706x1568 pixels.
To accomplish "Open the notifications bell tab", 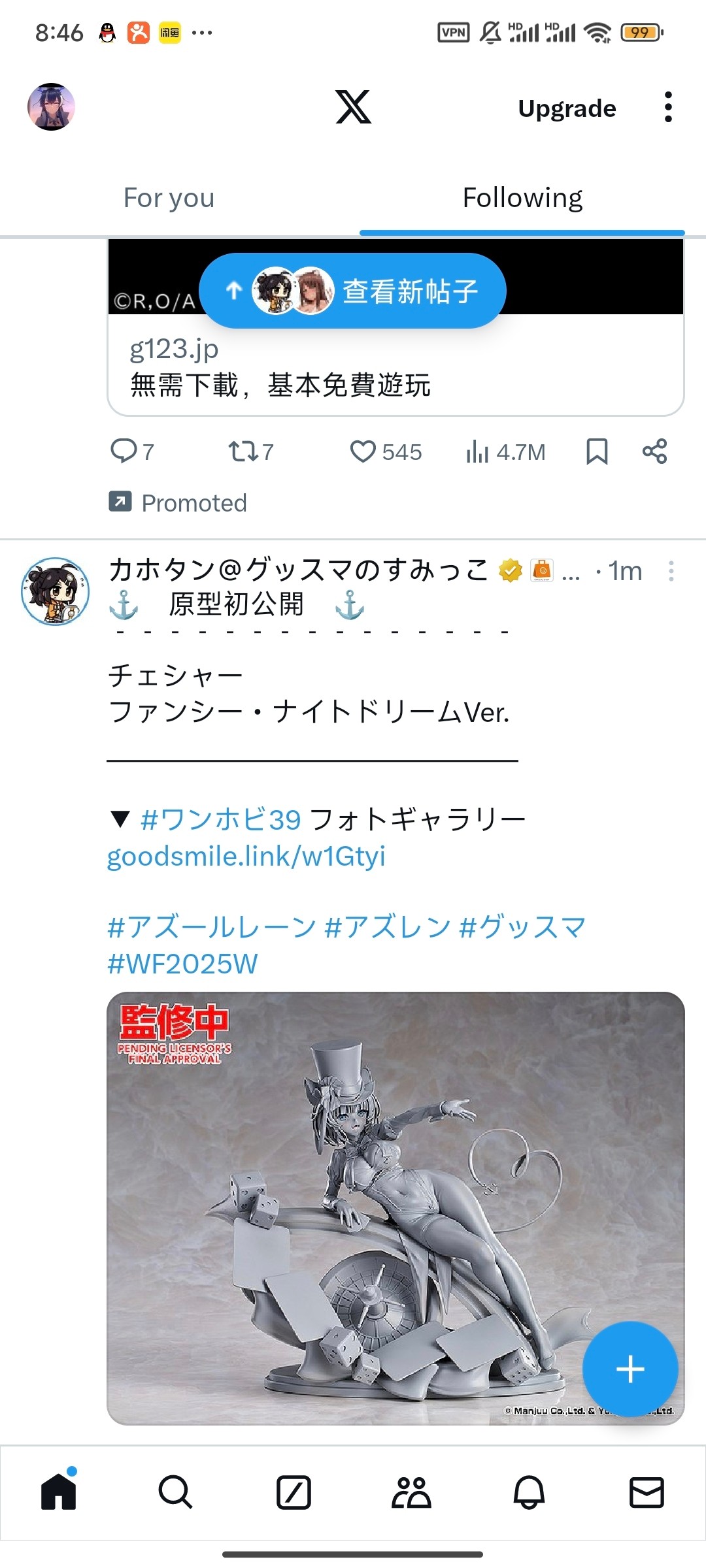I will coord(529,1493).
